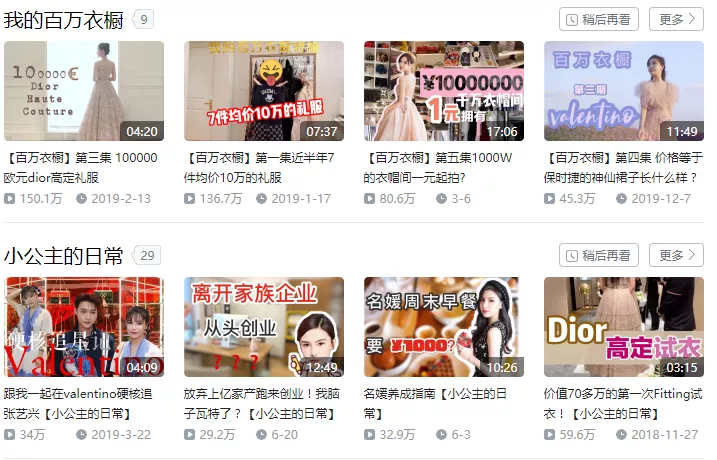Open 我的百万衣橱 collection heading
The image size is (717, 460).
pos(64,20)
